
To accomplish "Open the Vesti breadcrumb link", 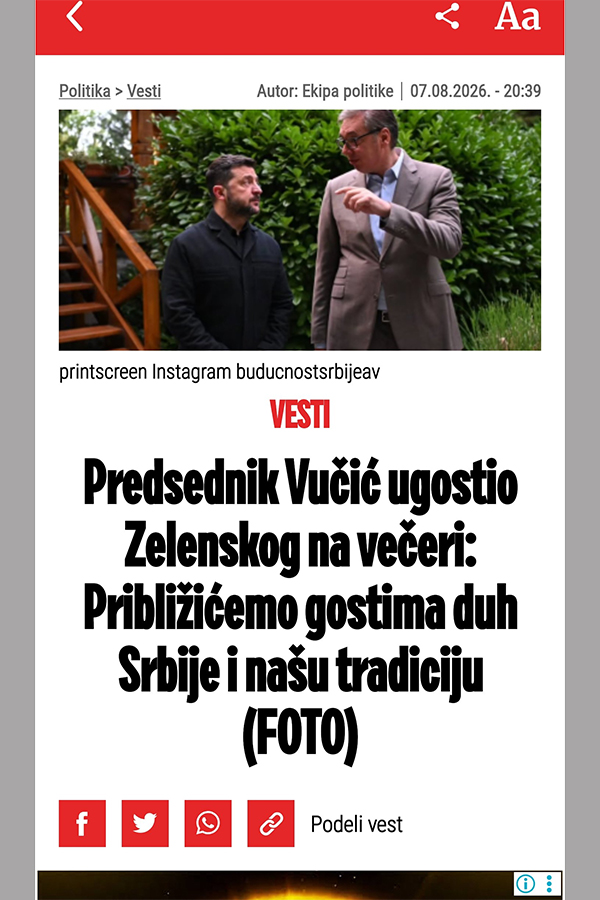I will pyautogui.click(x=144, y=91).
